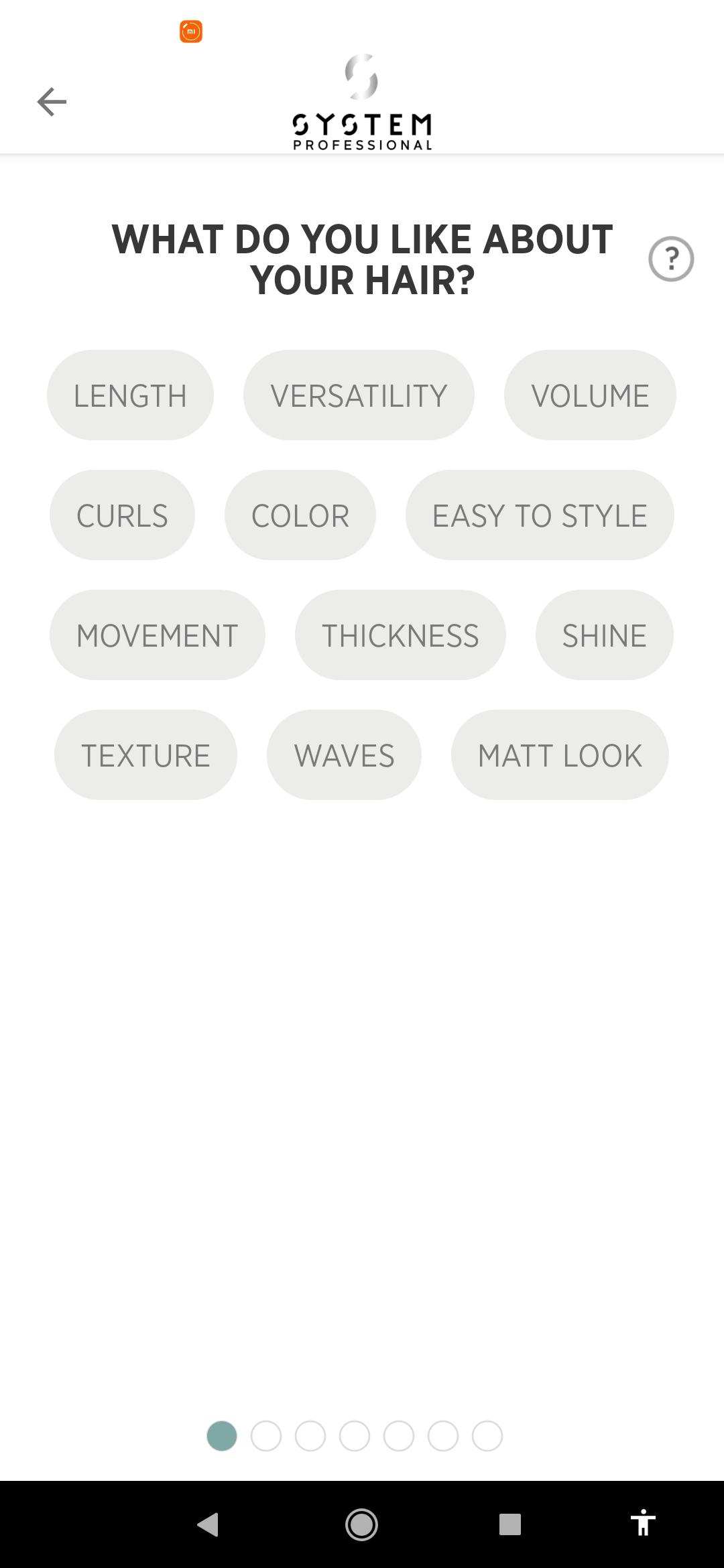The image size is (724, 1568).
Task: Pick the VOLUME chip
Action: tap(590, 395)
